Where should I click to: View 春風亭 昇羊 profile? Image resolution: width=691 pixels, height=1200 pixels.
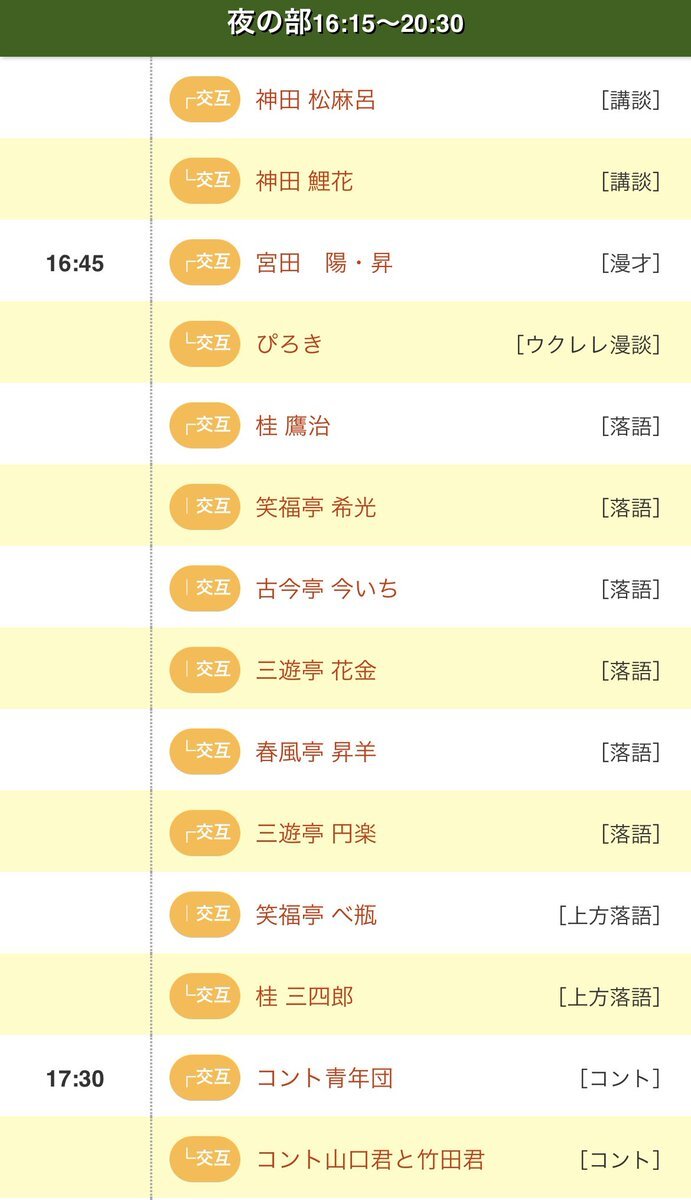point(316,752)
